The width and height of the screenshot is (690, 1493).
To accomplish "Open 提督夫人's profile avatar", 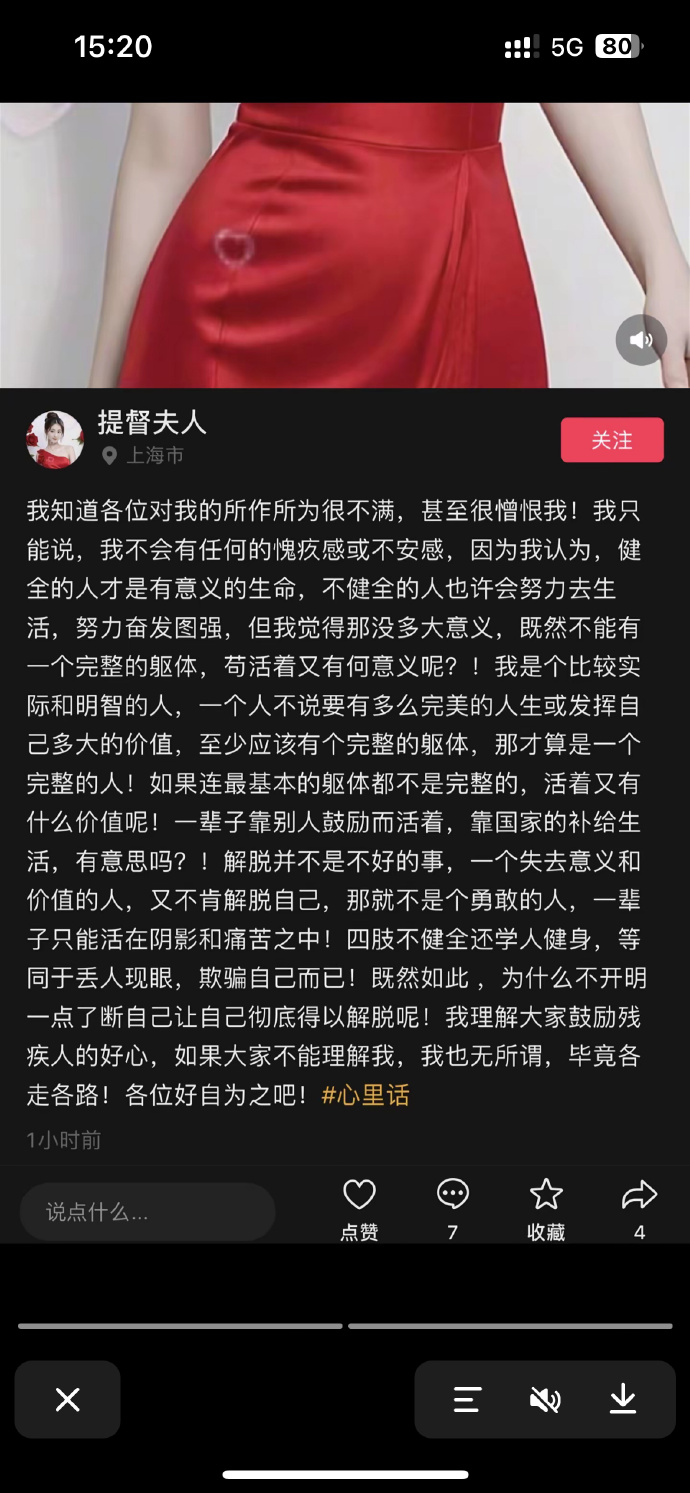I will 55,439.
